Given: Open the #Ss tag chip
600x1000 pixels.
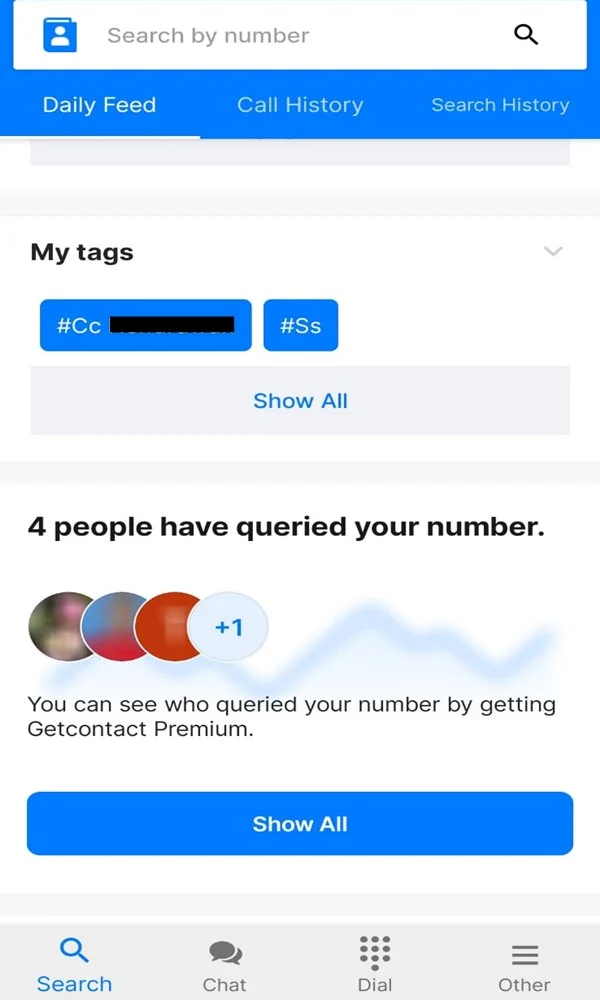Looking at the screenshot, I should click(x=300, y=325).
